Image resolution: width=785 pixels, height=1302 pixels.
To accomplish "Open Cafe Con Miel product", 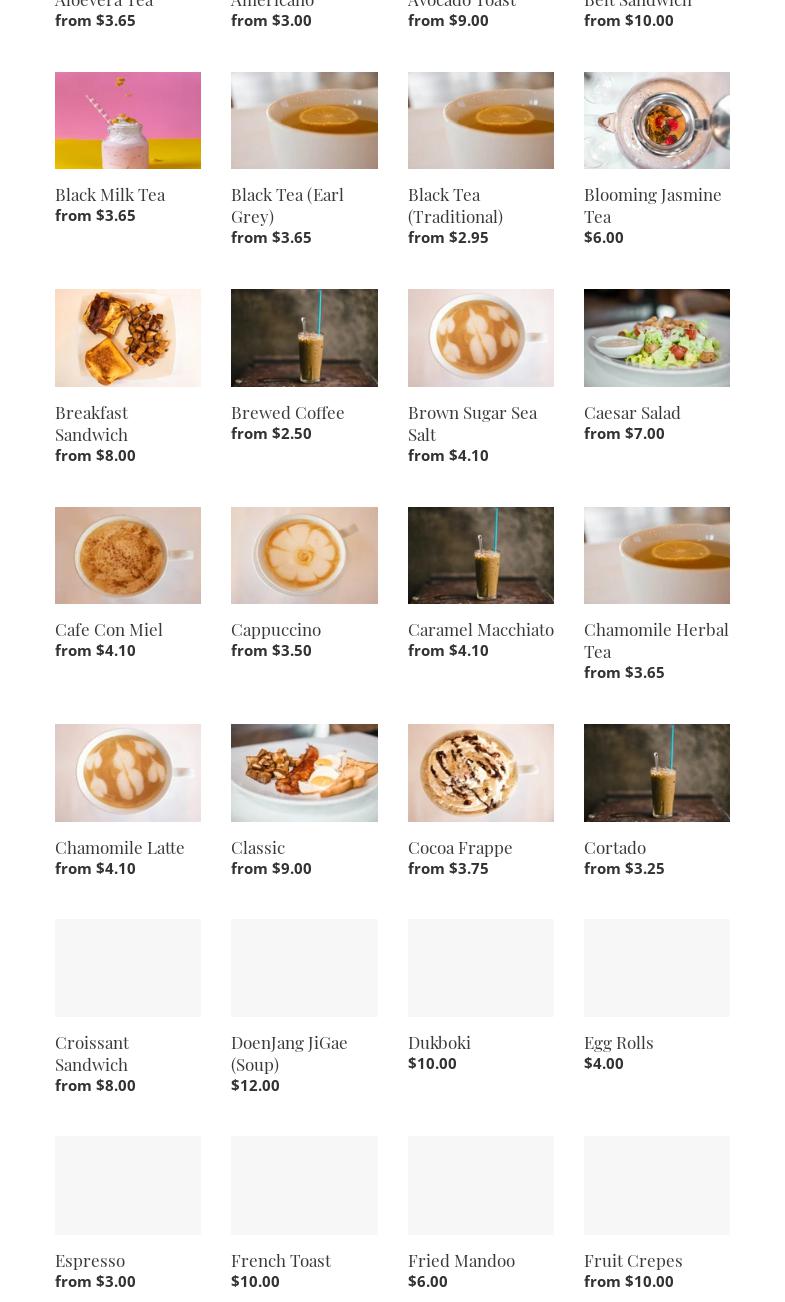I will pyautogui.click(x=128, y=556).
